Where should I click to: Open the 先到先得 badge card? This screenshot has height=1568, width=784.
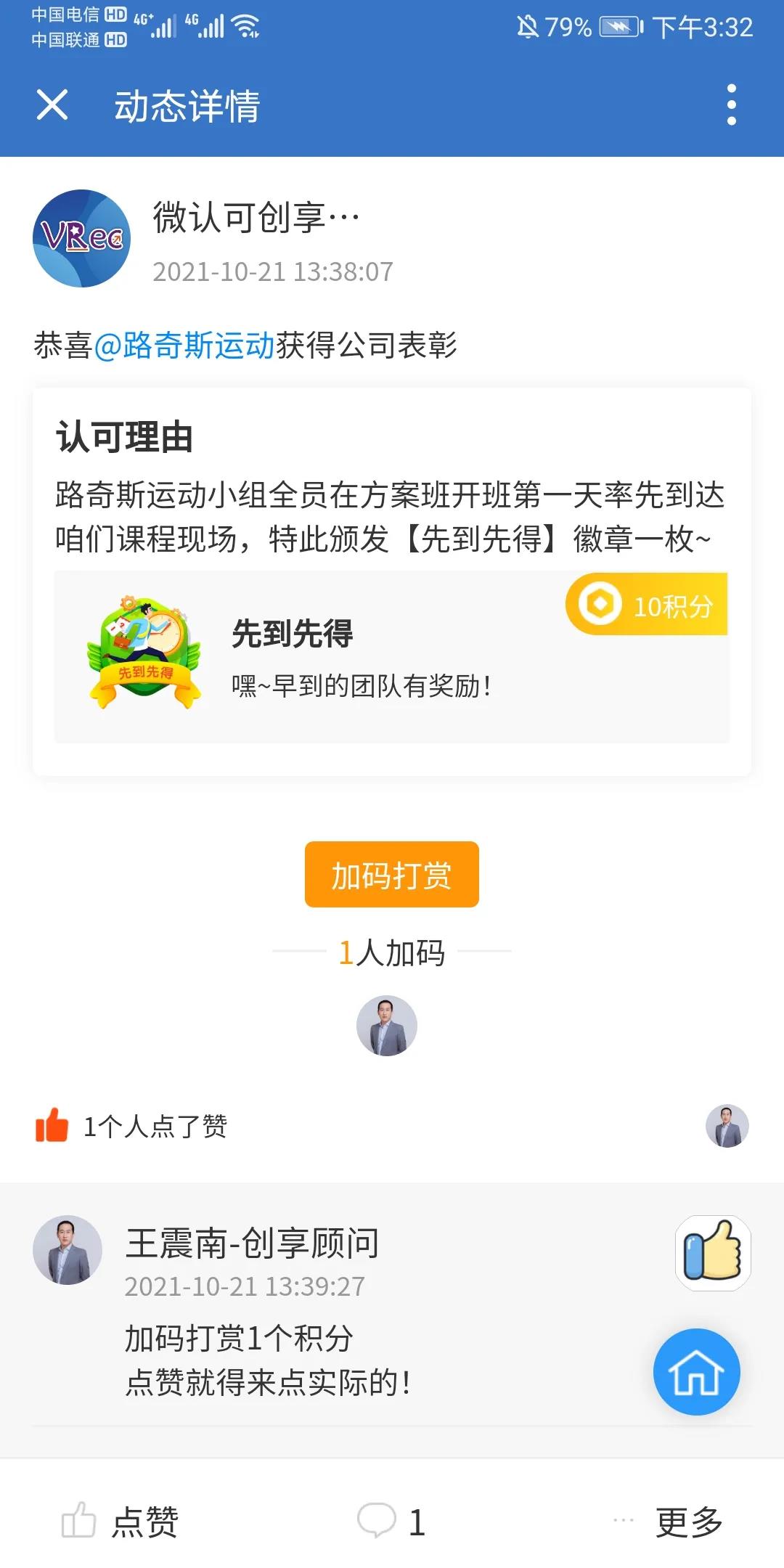click(392, 657)
